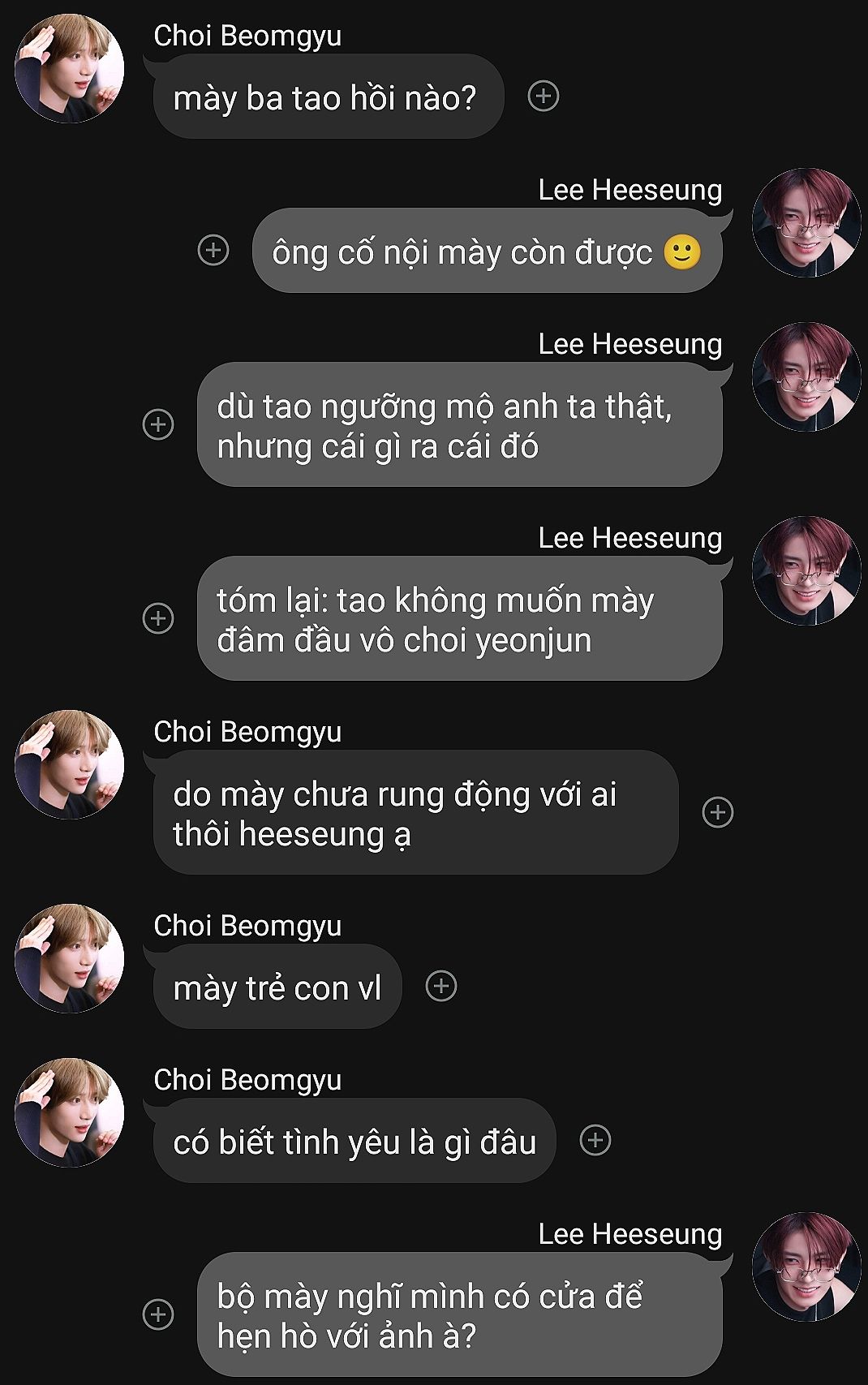
Task: React to "bộ mày nghĩ mình có cửa" message
Action: 158,1314
